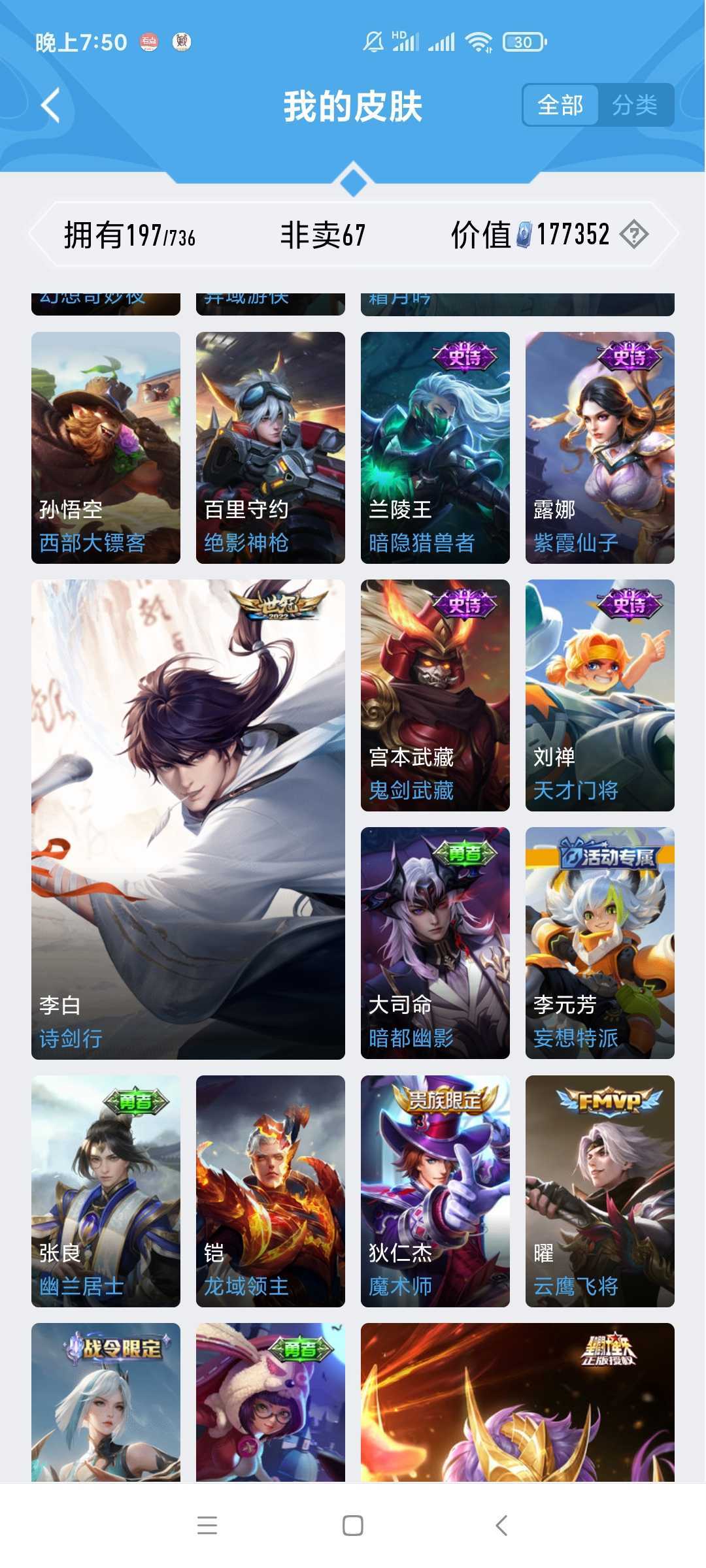Open 孙悟空 西部大镖客 skin card
Image resolution: width=706 pixels, height=1568 pixels.
[x=106, y=448]
